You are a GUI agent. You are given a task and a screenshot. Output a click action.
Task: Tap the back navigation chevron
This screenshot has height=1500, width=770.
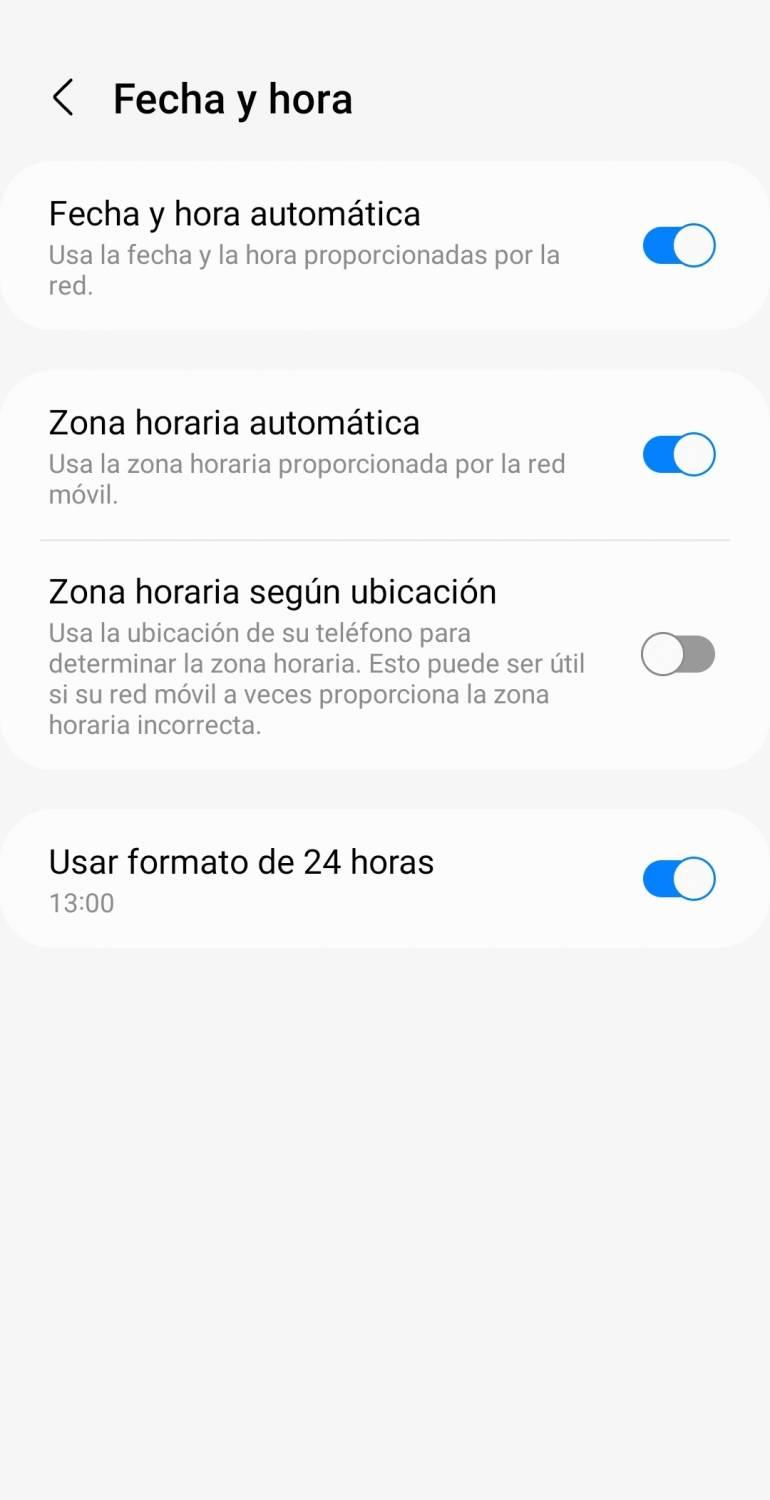click(x=62, y=98)
